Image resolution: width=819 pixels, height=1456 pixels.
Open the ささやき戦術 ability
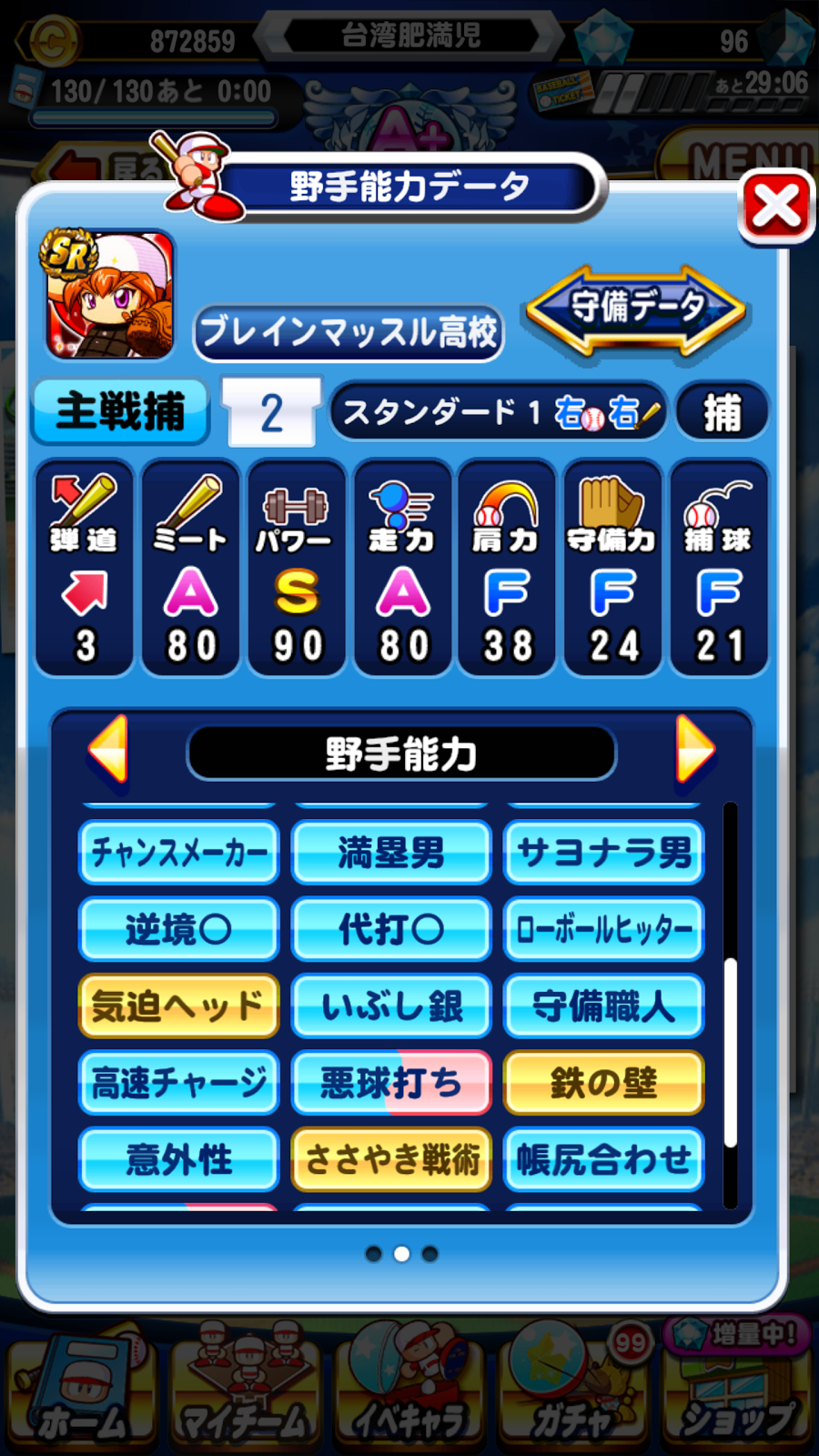tap(391, 1159)
